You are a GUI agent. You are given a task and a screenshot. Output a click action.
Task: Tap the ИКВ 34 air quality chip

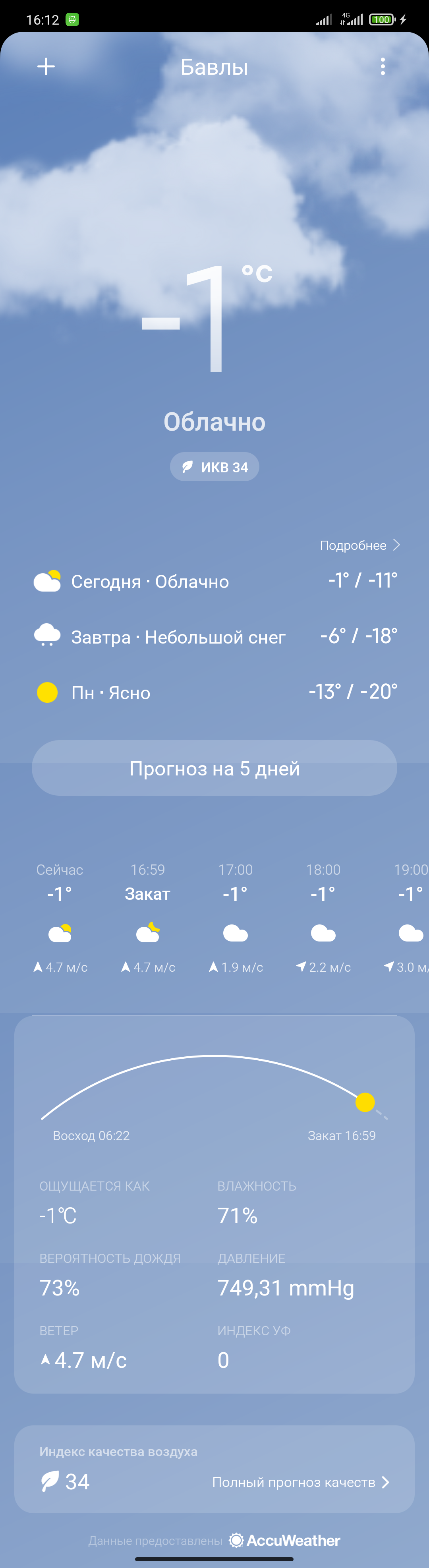coord(214,467)
